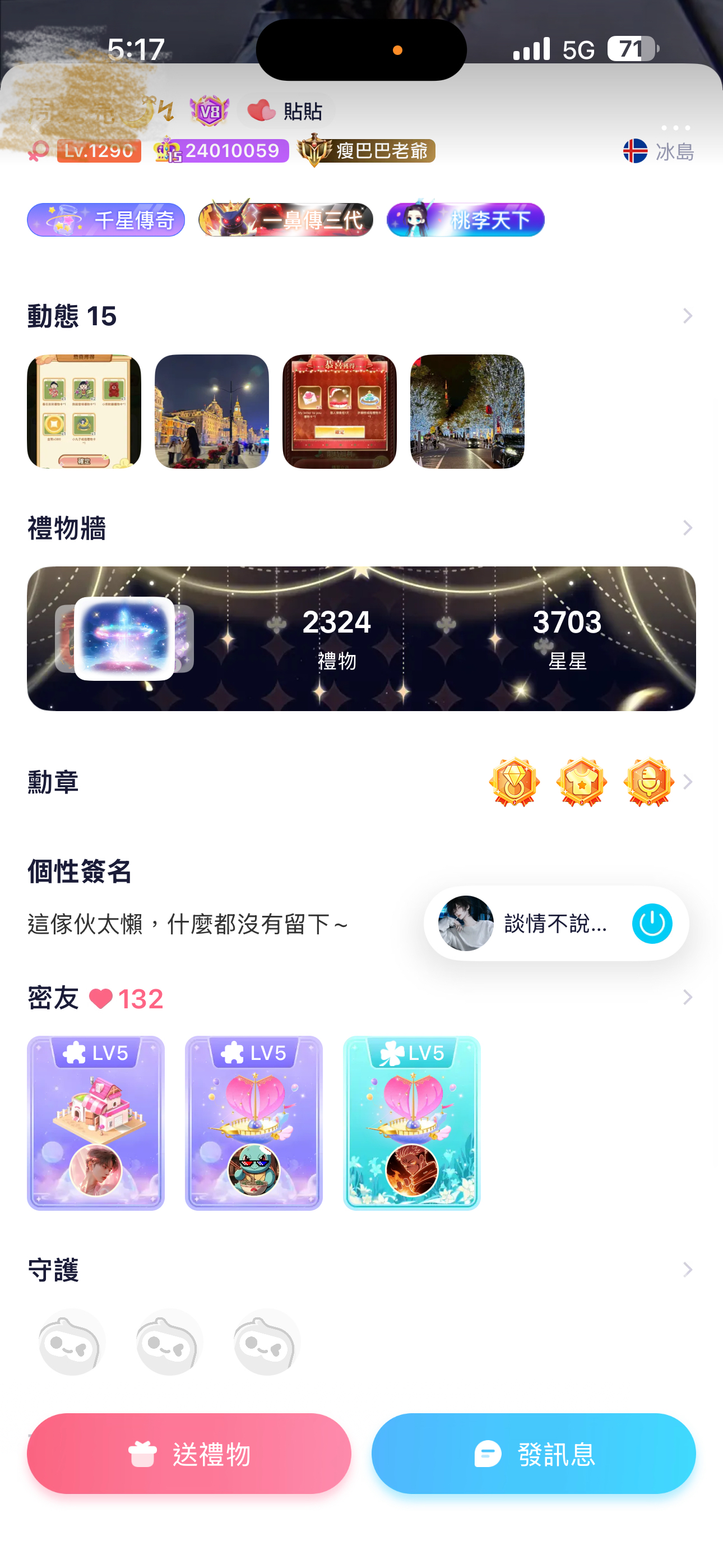Open the teal LV5 close friend card
723x1568 pixels.
tap(411, 1122)
